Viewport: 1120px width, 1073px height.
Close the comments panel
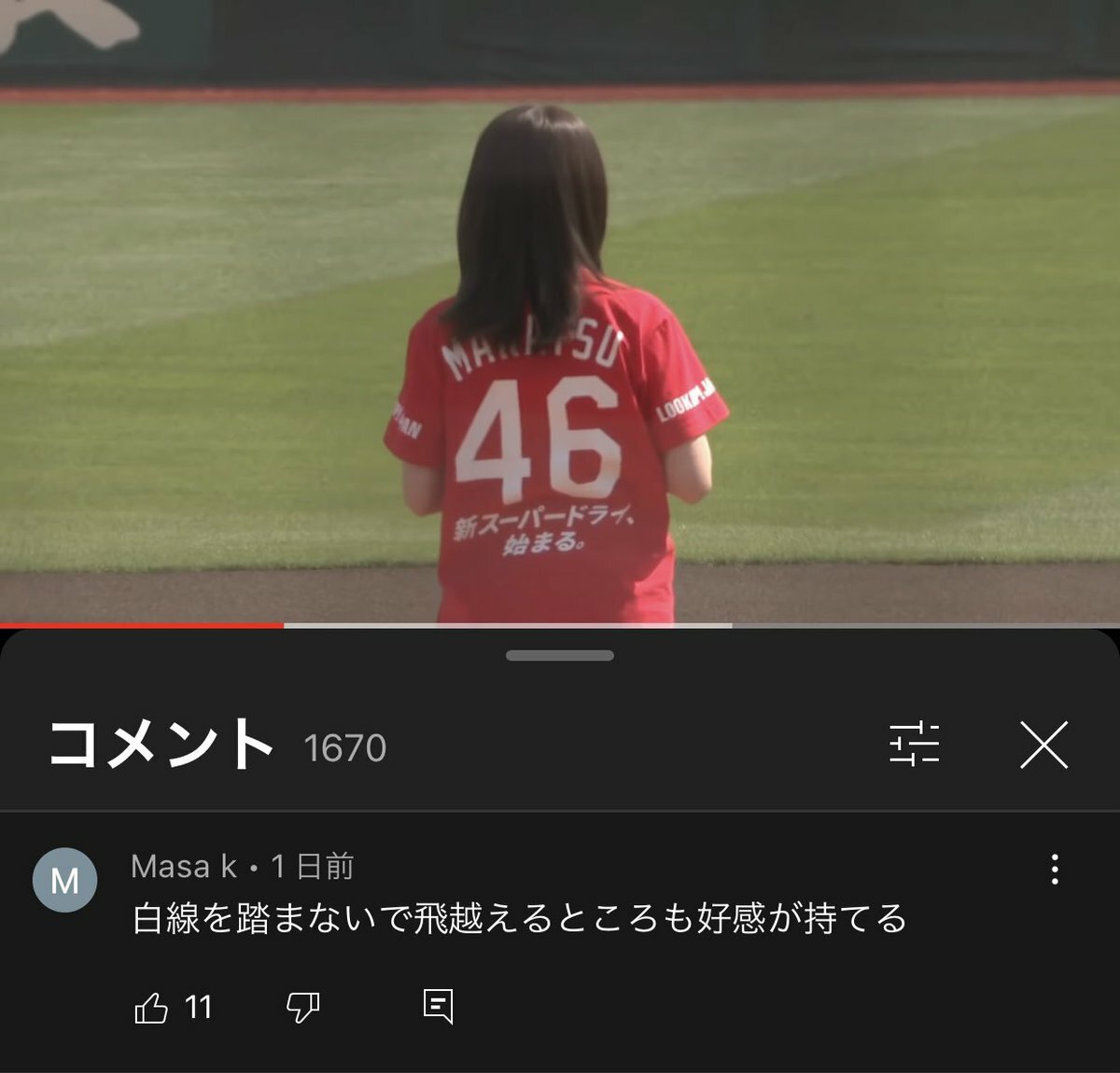(1043, 745)
